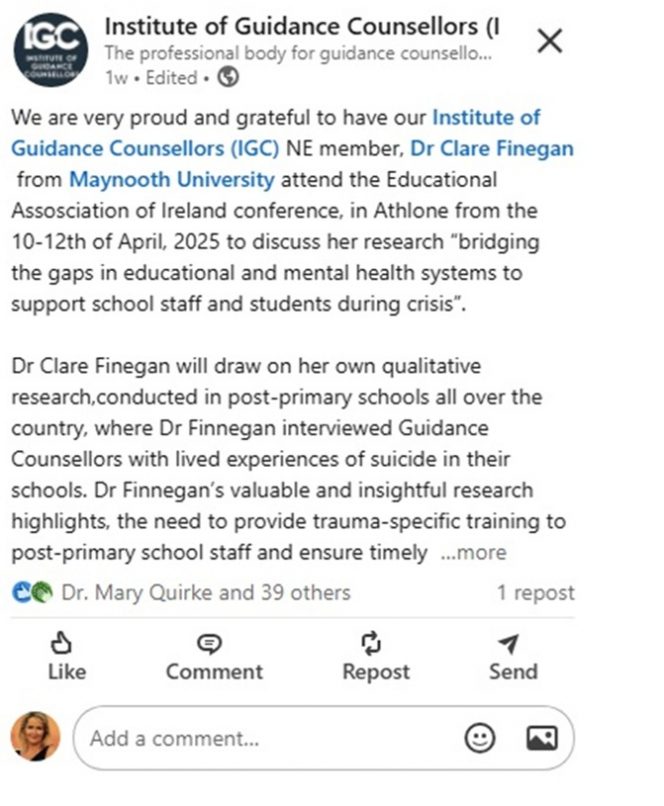The height and width of the screenshot is (806, 664).
Task: Attach an image to your comment
Action: click(541, 739)
